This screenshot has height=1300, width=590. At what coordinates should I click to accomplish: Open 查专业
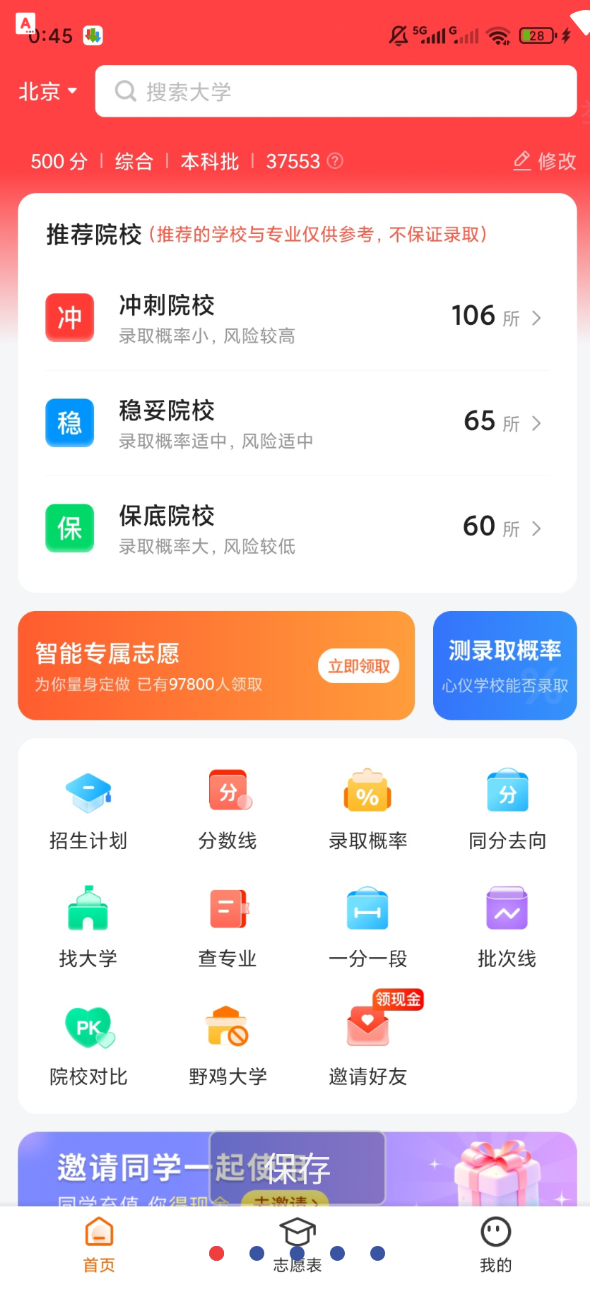[228, 928]
